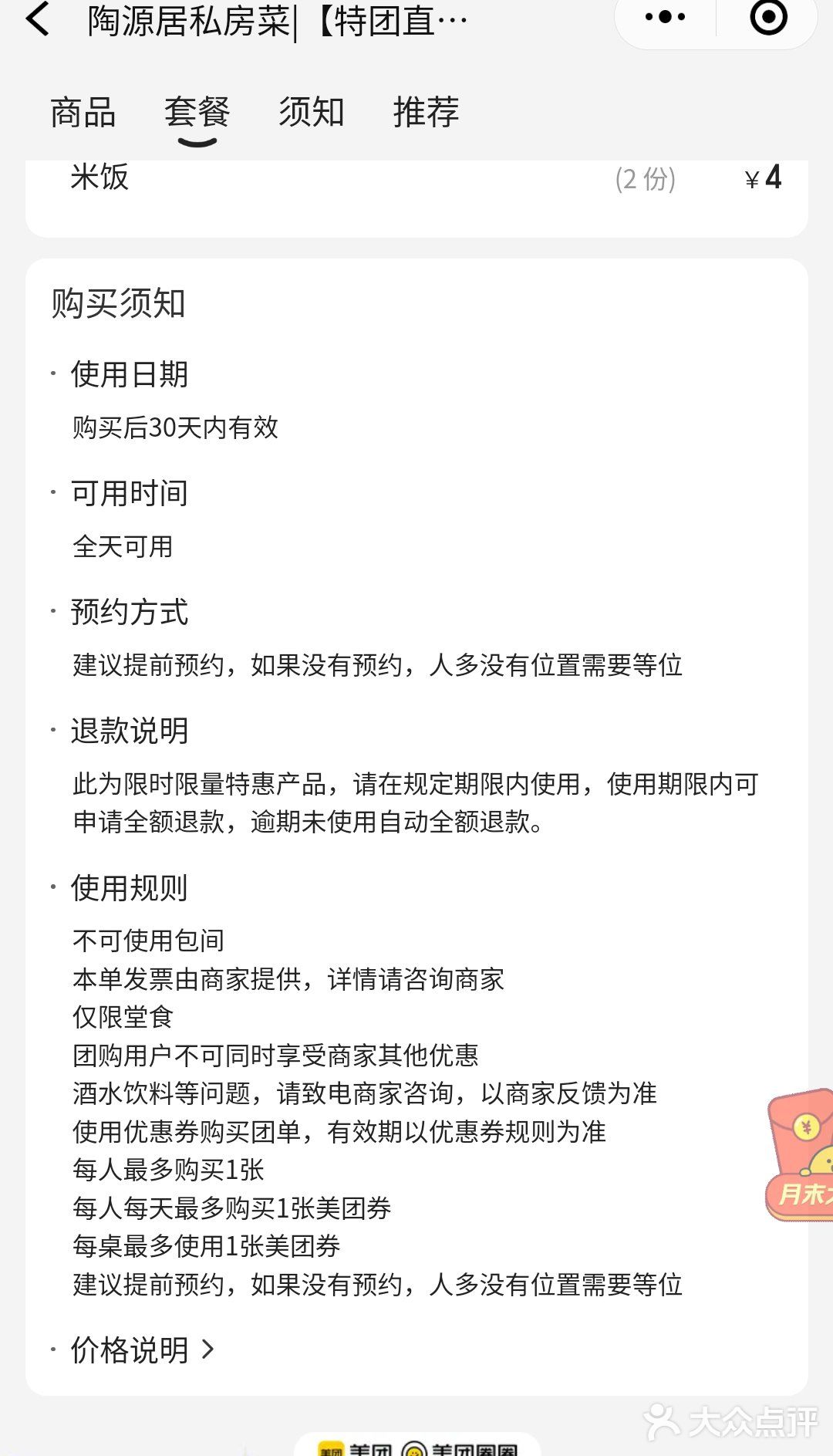Tap the yellow ¥ coin on the red envelope
This screenshot has width=833, height=1456.
point(807,1128)
